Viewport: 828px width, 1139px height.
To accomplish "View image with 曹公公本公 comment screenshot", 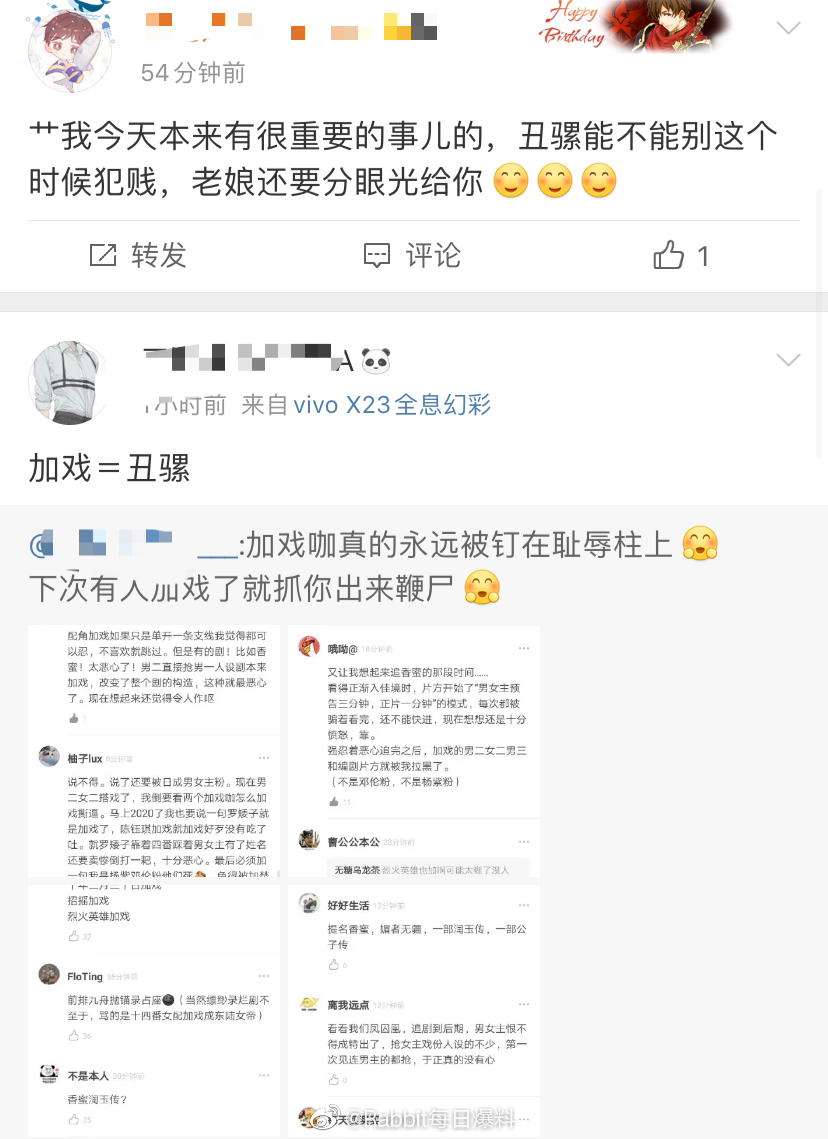I will coord(414,752).
